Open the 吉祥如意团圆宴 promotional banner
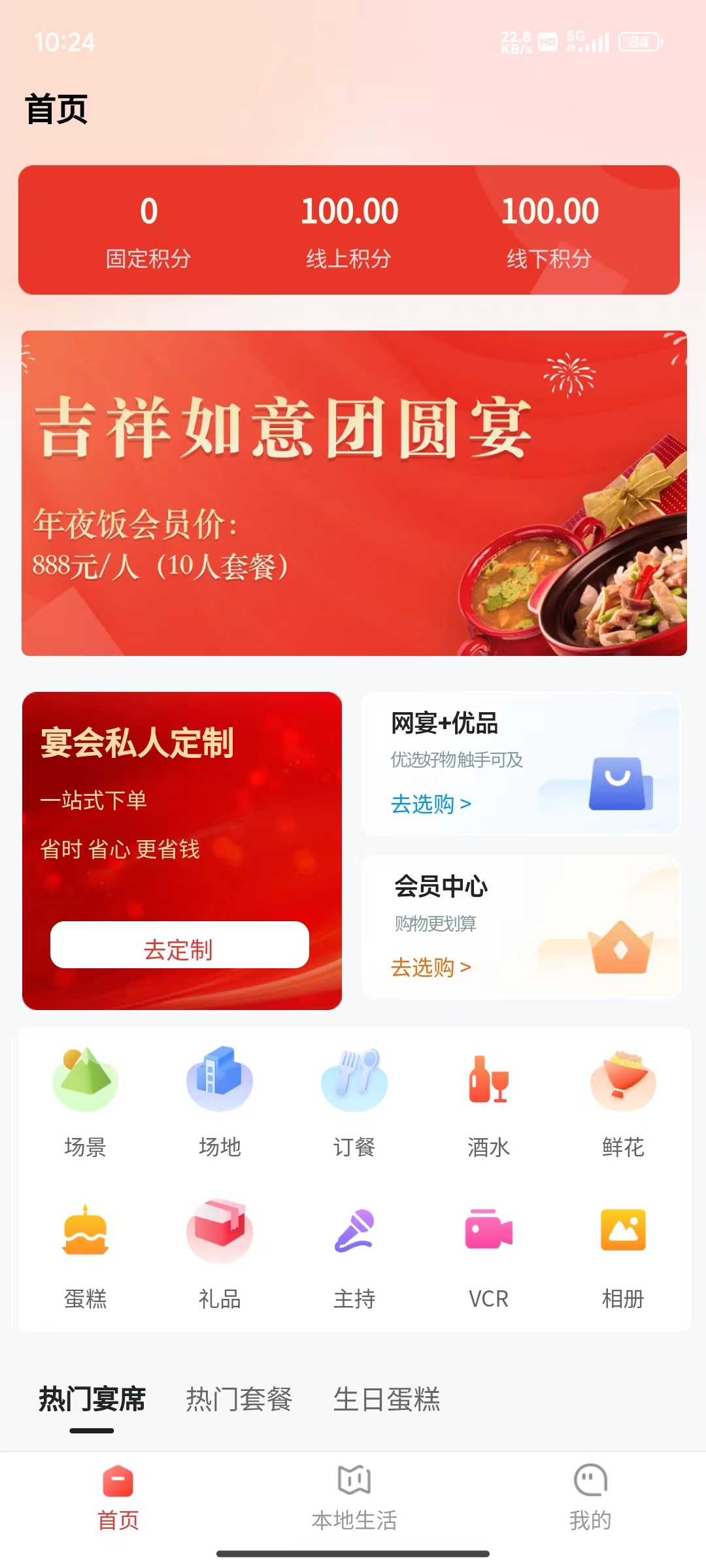The height and width of the screenshot is (1568, 706). click(353, 490)
